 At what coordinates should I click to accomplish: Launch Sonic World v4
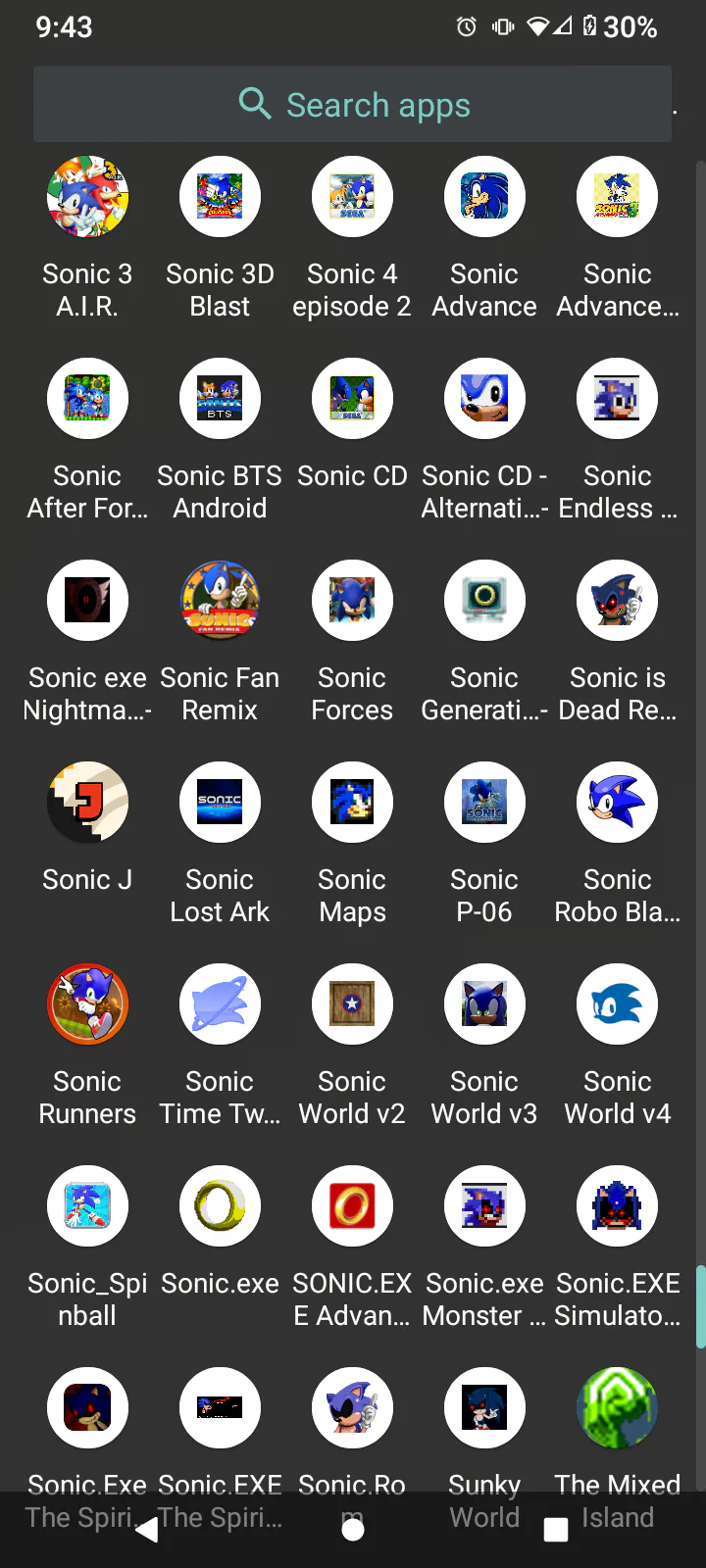617,1004
